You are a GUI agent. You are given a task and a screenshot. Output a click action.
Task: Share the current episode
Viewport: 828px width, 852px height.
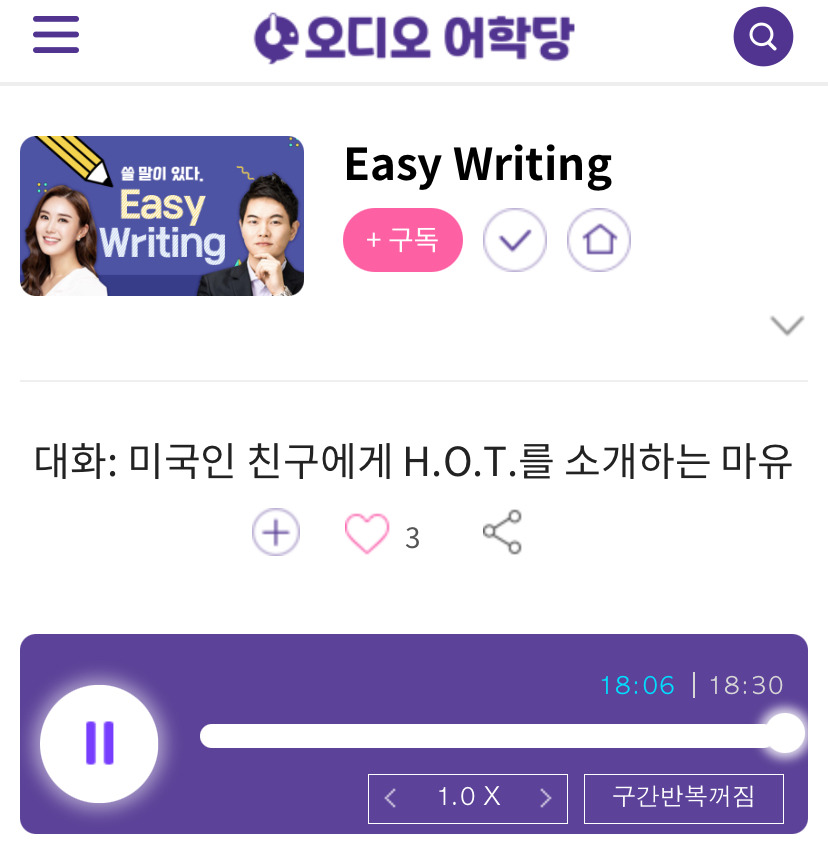pos(503,531)
